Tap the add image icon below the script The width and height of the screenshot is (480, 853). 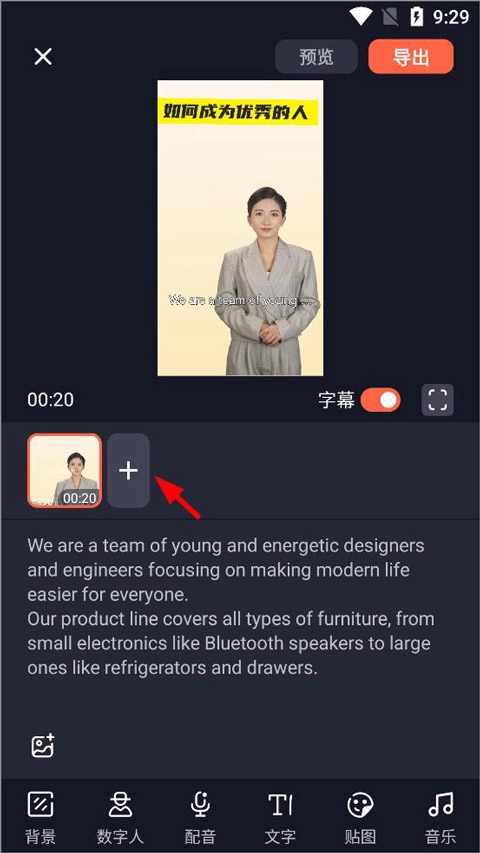(x=43, y=746)
